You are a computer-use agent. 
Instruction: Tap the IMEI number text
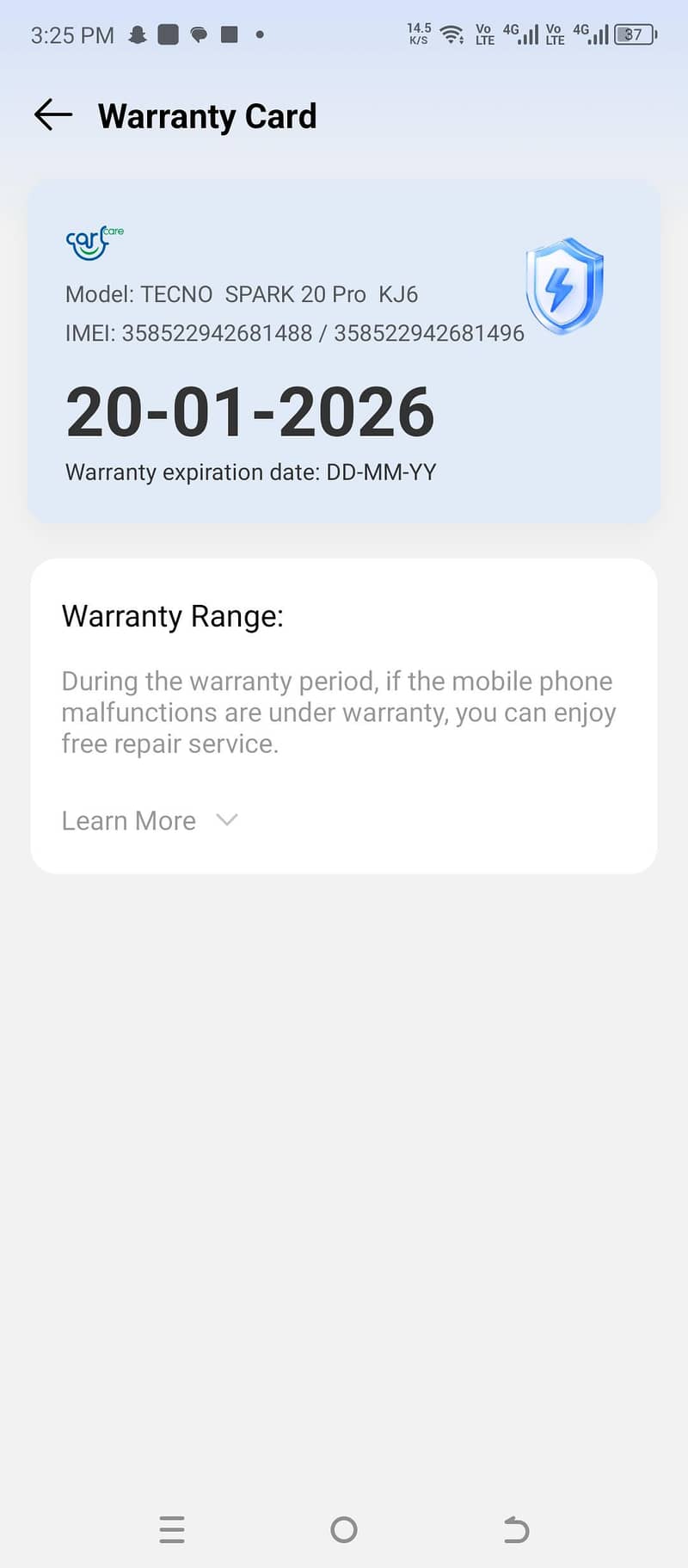(x=295, y=333)
